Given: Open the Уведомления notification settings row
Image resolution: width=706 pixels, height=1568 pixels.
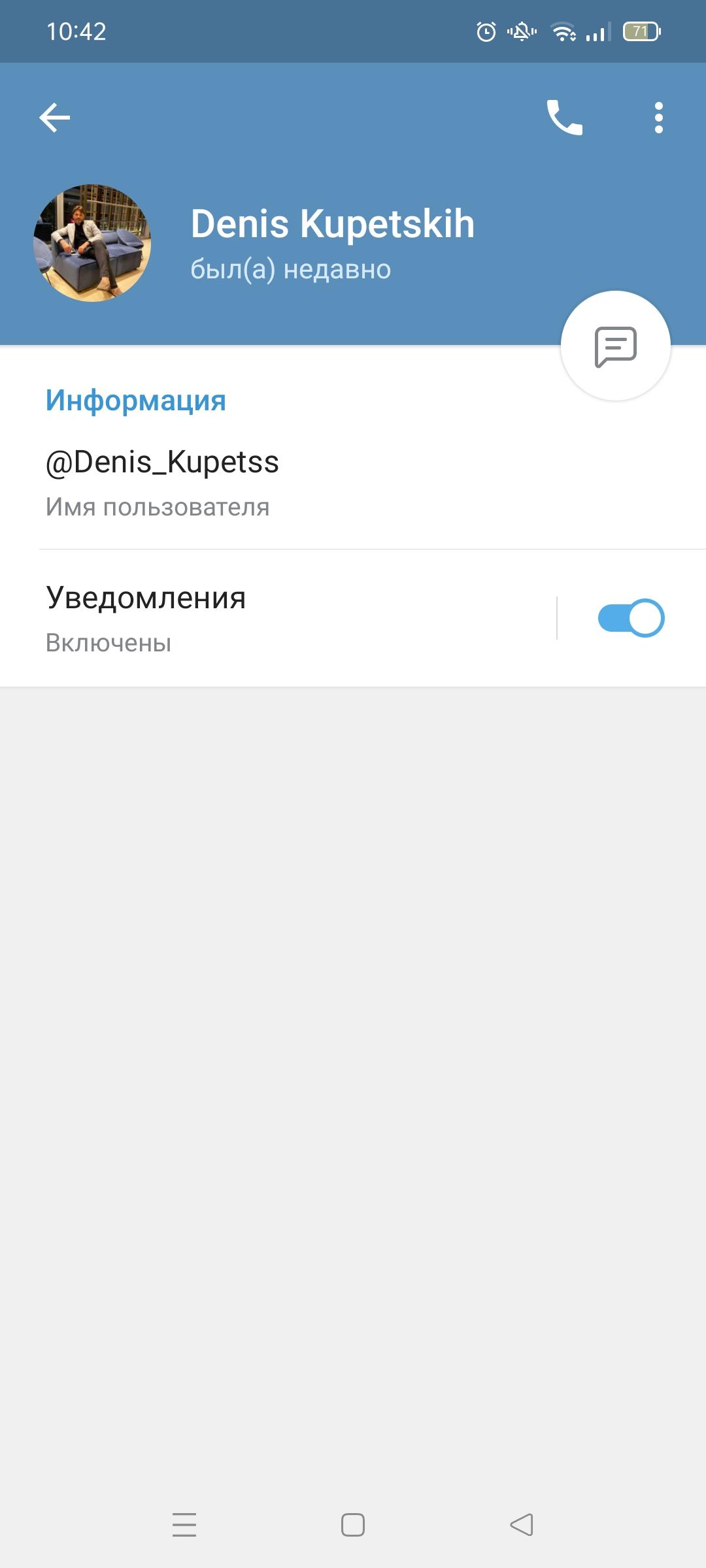Looking at the screenshot, I should coord(278,618).
